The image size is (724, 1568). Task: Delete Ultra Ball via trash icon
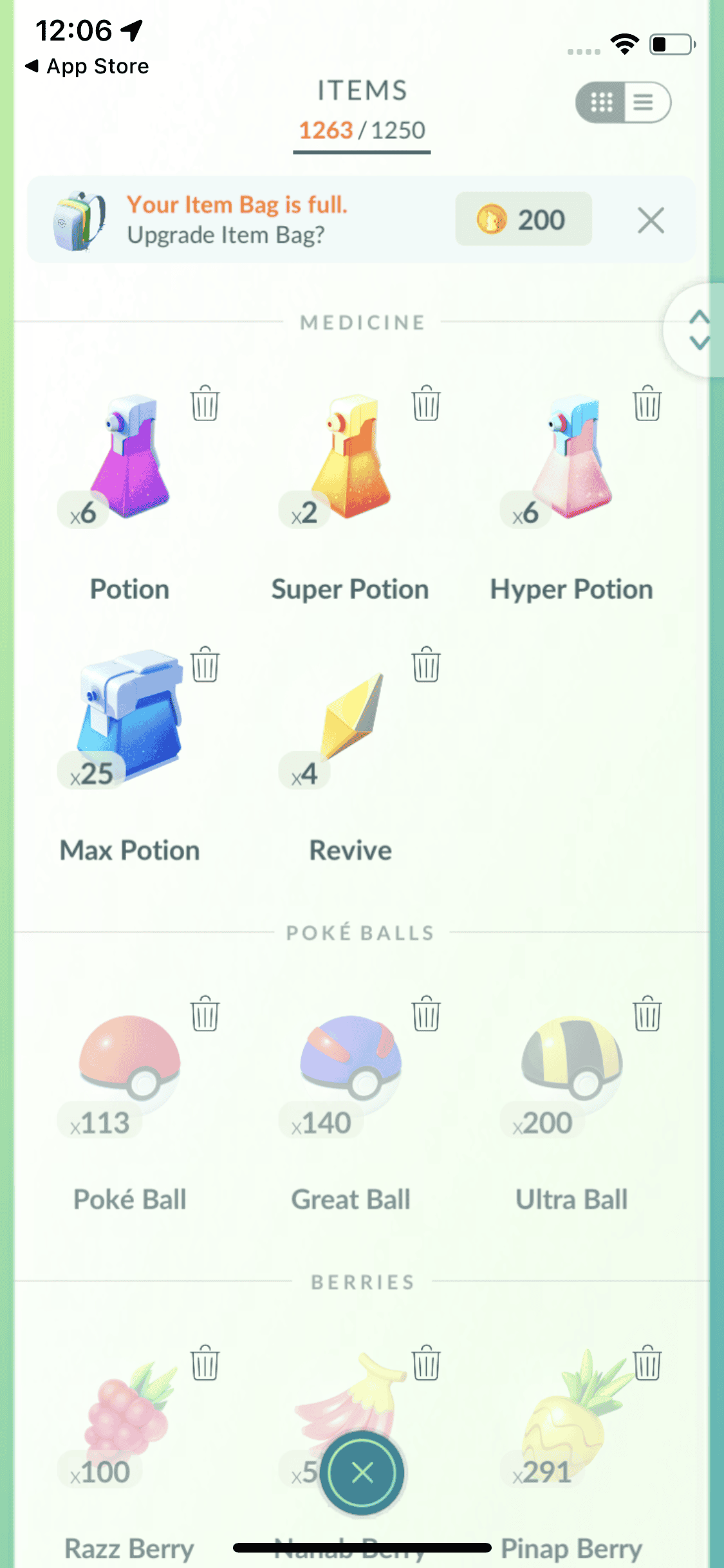647,1014
